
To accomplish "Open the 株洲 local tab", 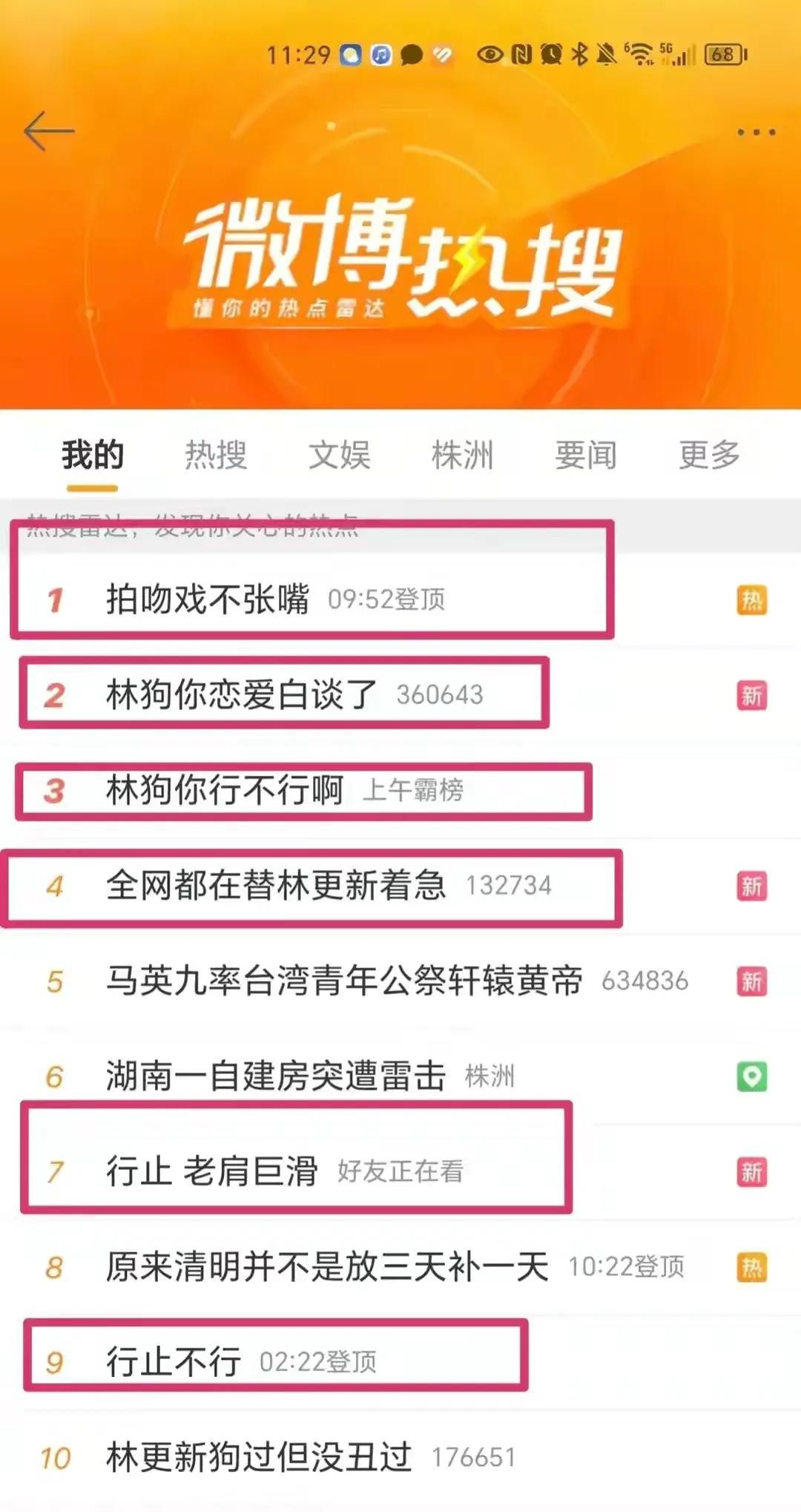I will (x=462, y=455).
